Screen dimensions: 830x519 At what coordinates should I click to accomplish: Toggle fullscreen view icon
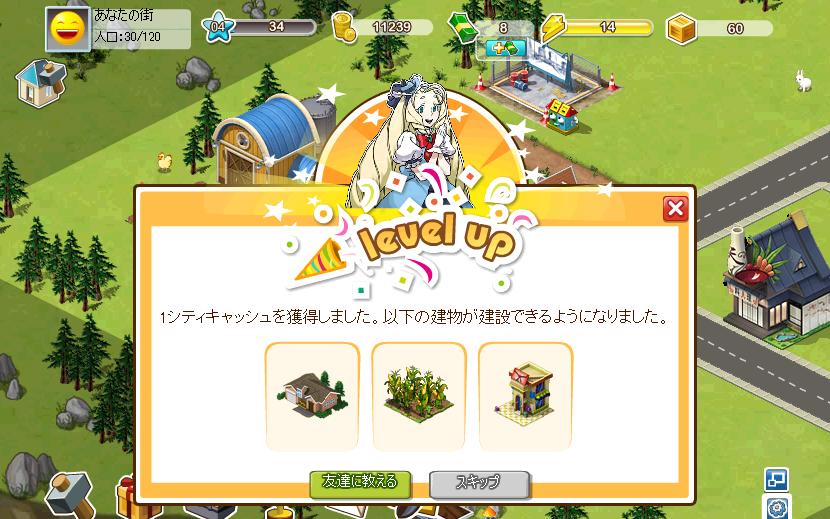pyautogui.click(x=777, y=480)
